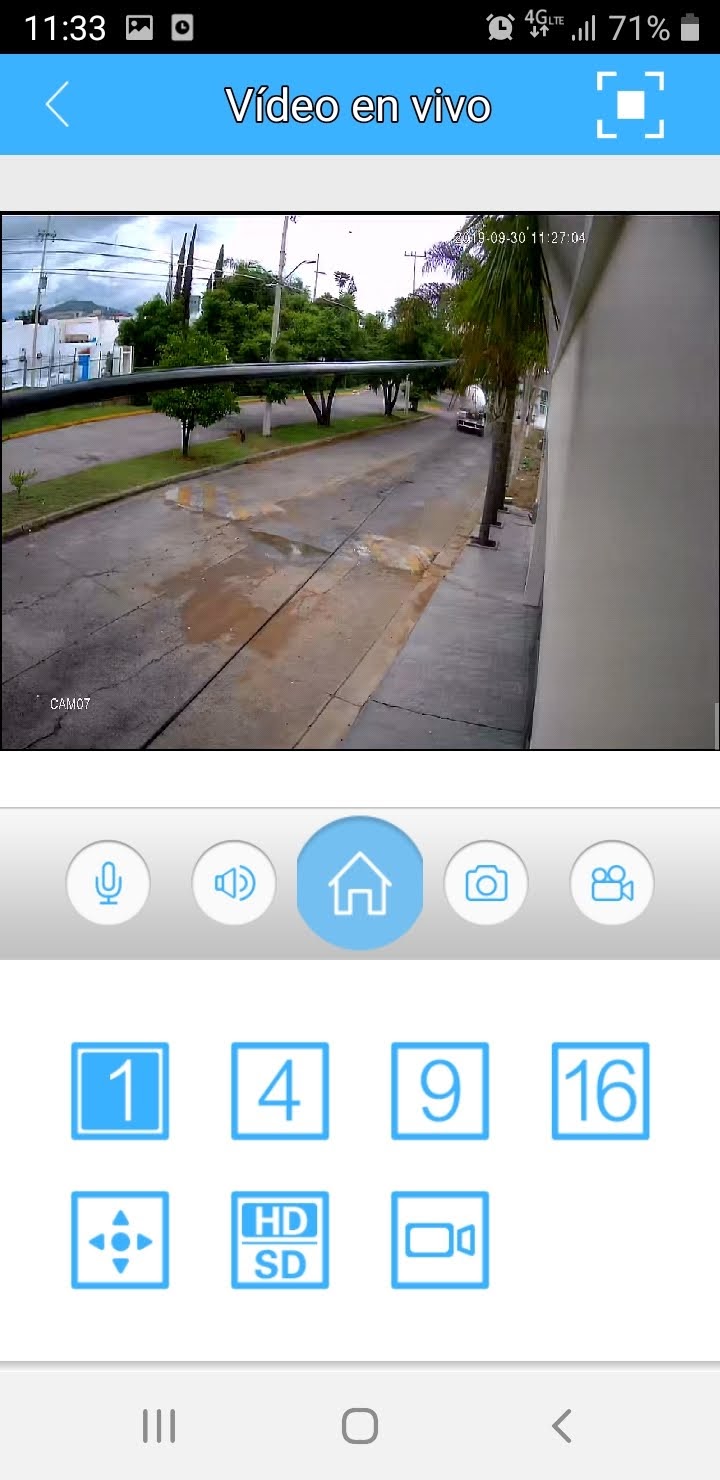Toggle the speaker audio
Image resolution: width=720 pixels, height=1480 pixels.
coord(234,884)
